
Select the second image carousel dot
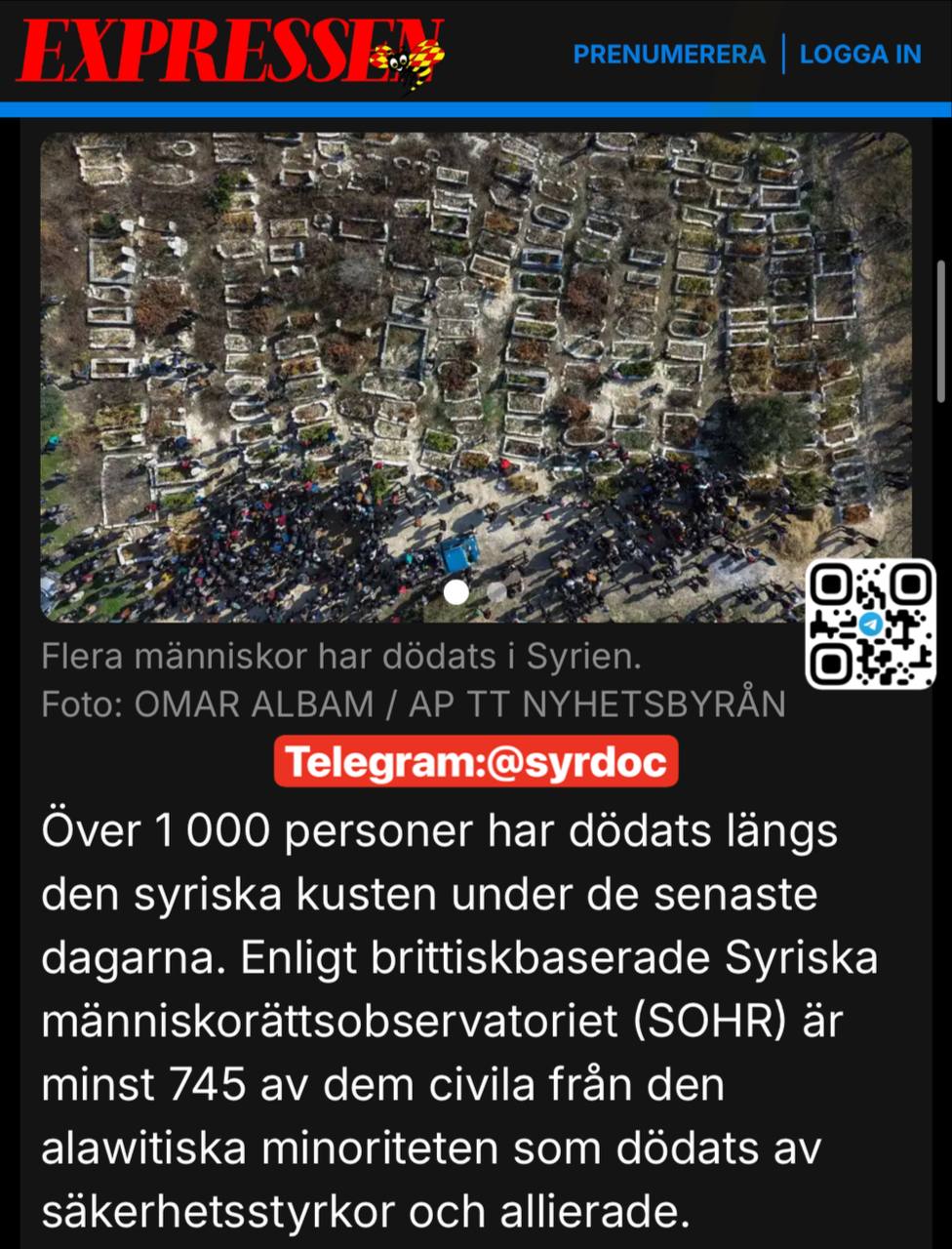[496, 591]
